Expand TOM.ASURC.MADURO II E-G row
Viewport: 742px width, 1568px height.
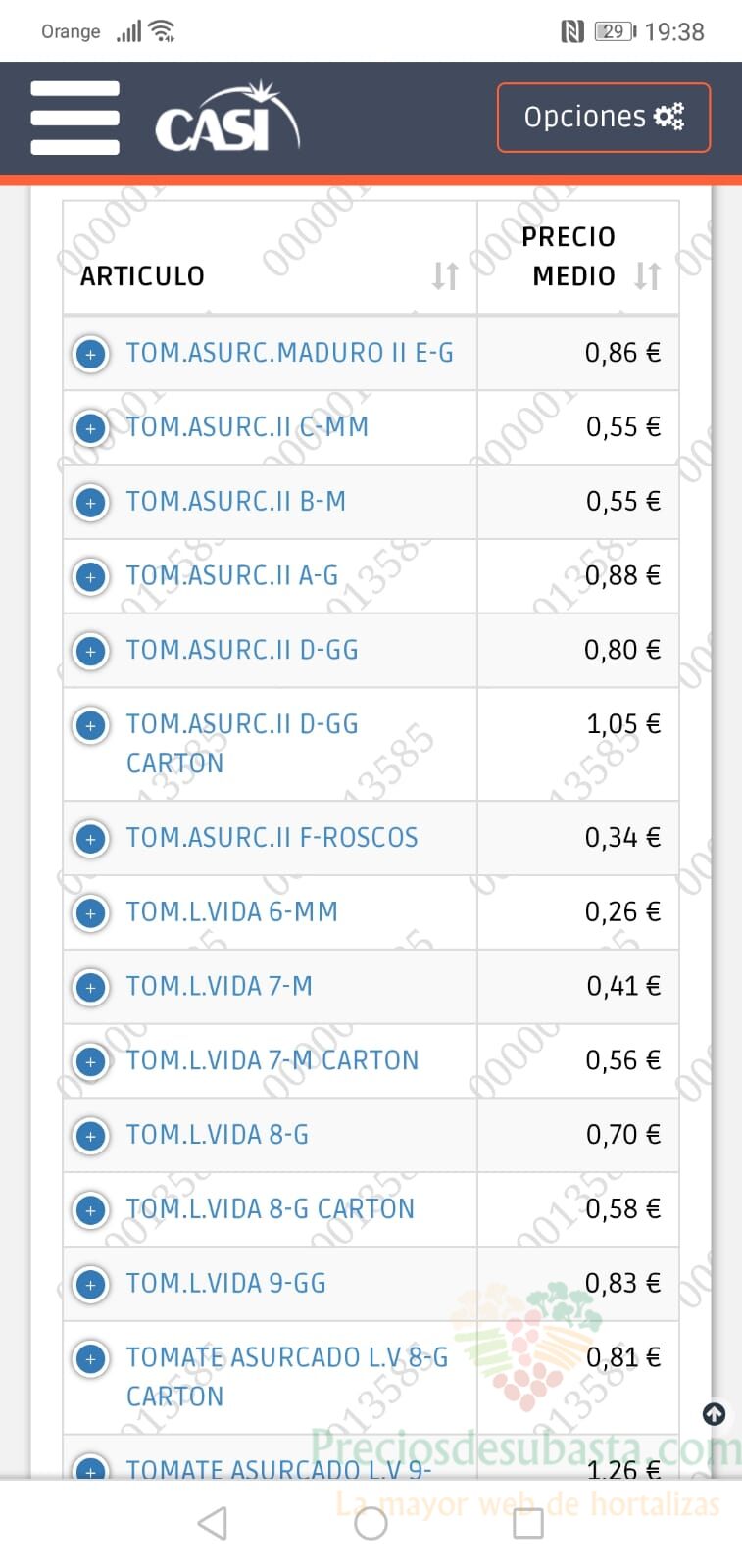point(91,353)
